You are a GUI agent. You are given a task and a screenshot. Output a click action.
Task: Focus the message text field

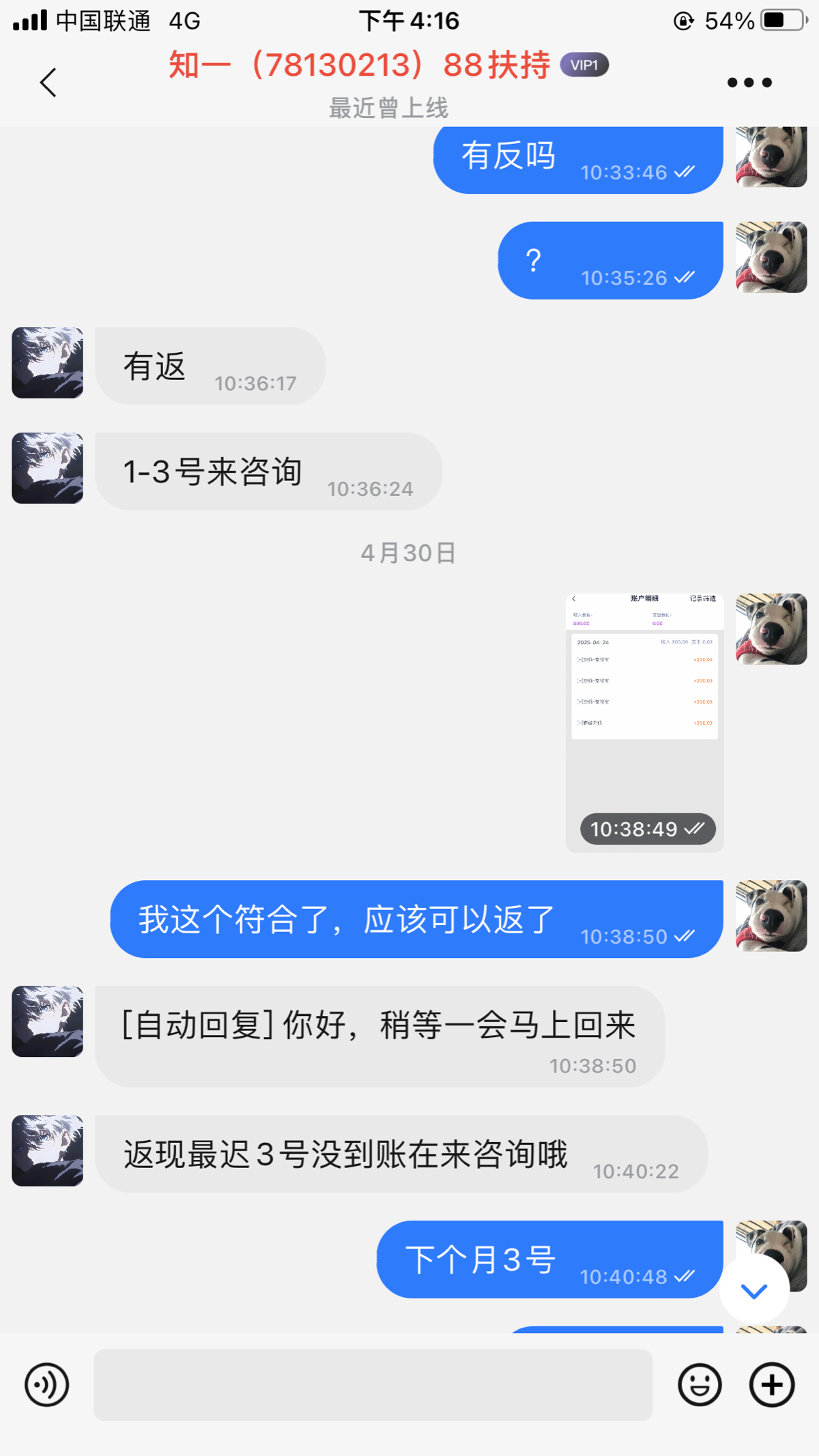click(x=373, y=1385)
